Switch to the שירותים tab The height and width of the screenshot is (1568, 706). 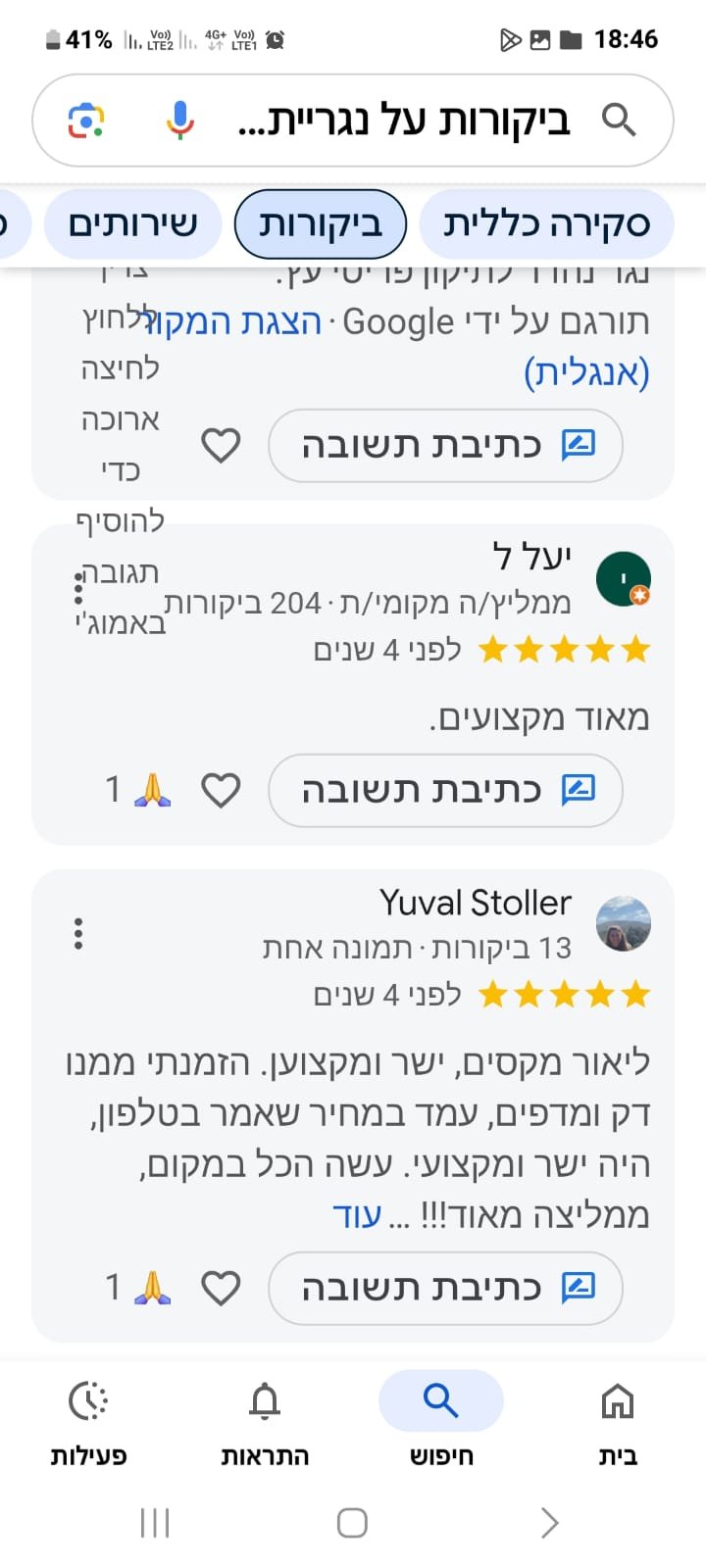click(132, 224)
